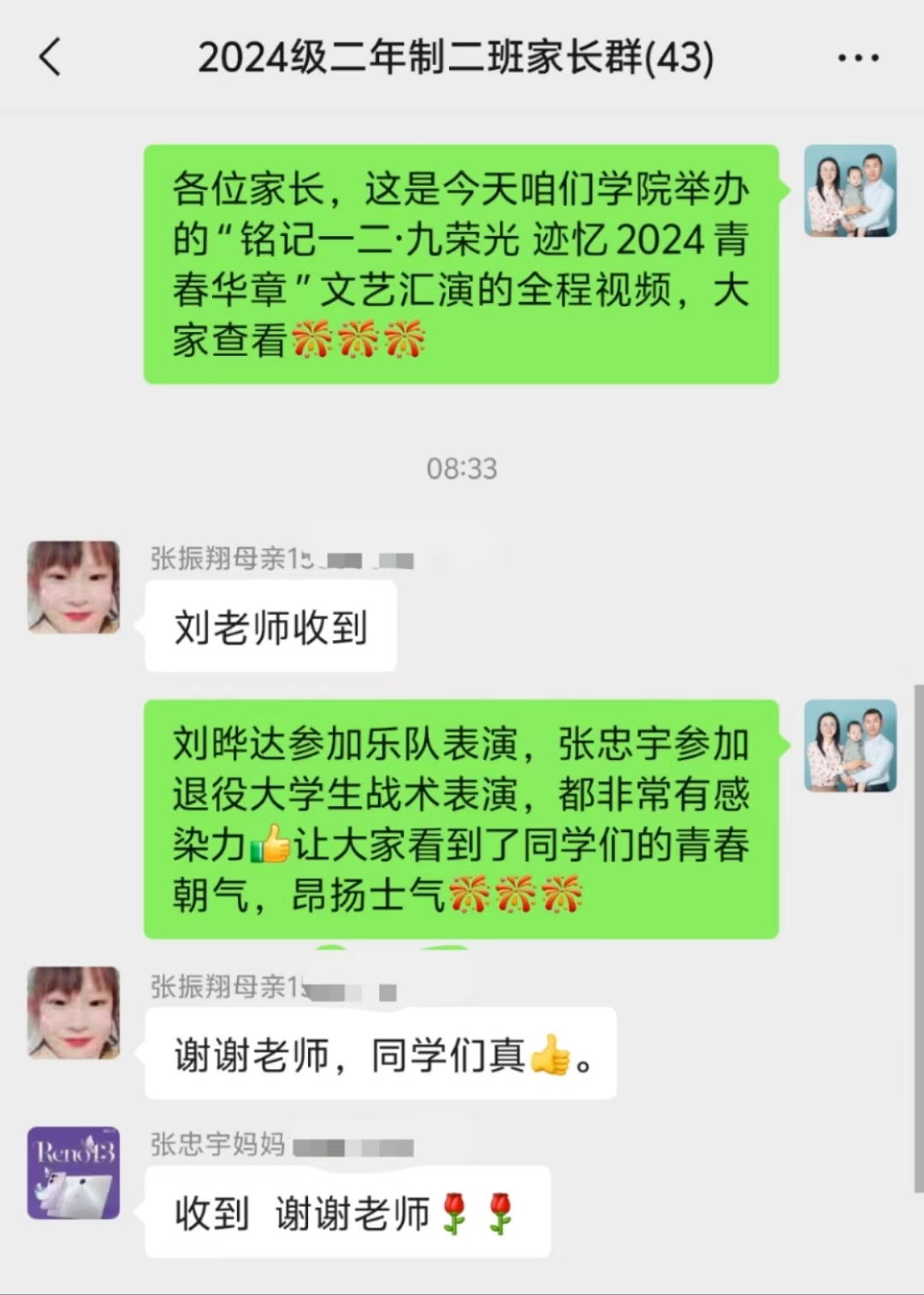The image size is (924, 1295).
Task: Open 张忠宇妈妈's Reno13 avatar
Action: tap(74, 1173)
